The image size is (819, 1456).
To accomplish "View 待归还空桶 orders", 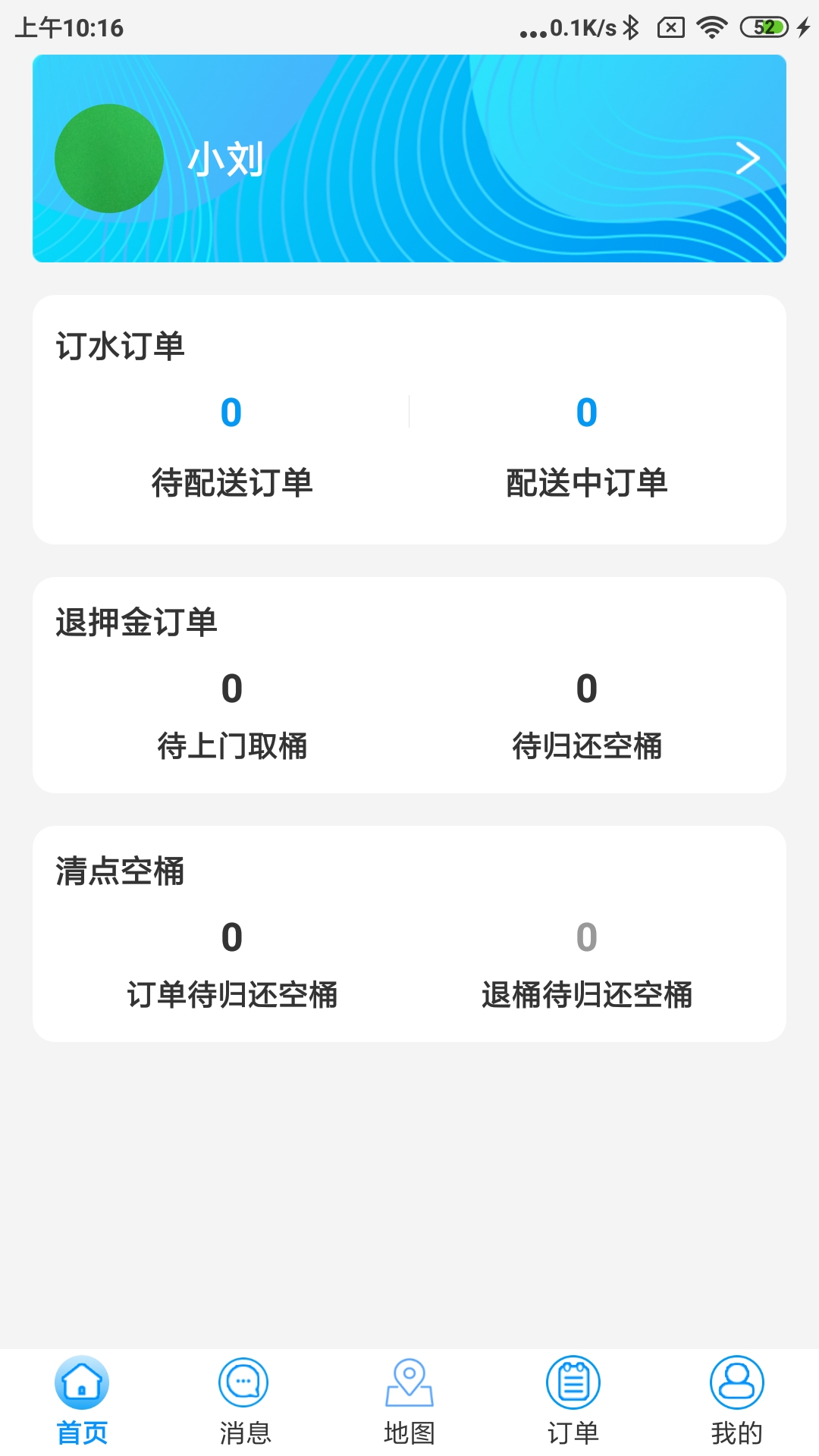I will point(586,715).
